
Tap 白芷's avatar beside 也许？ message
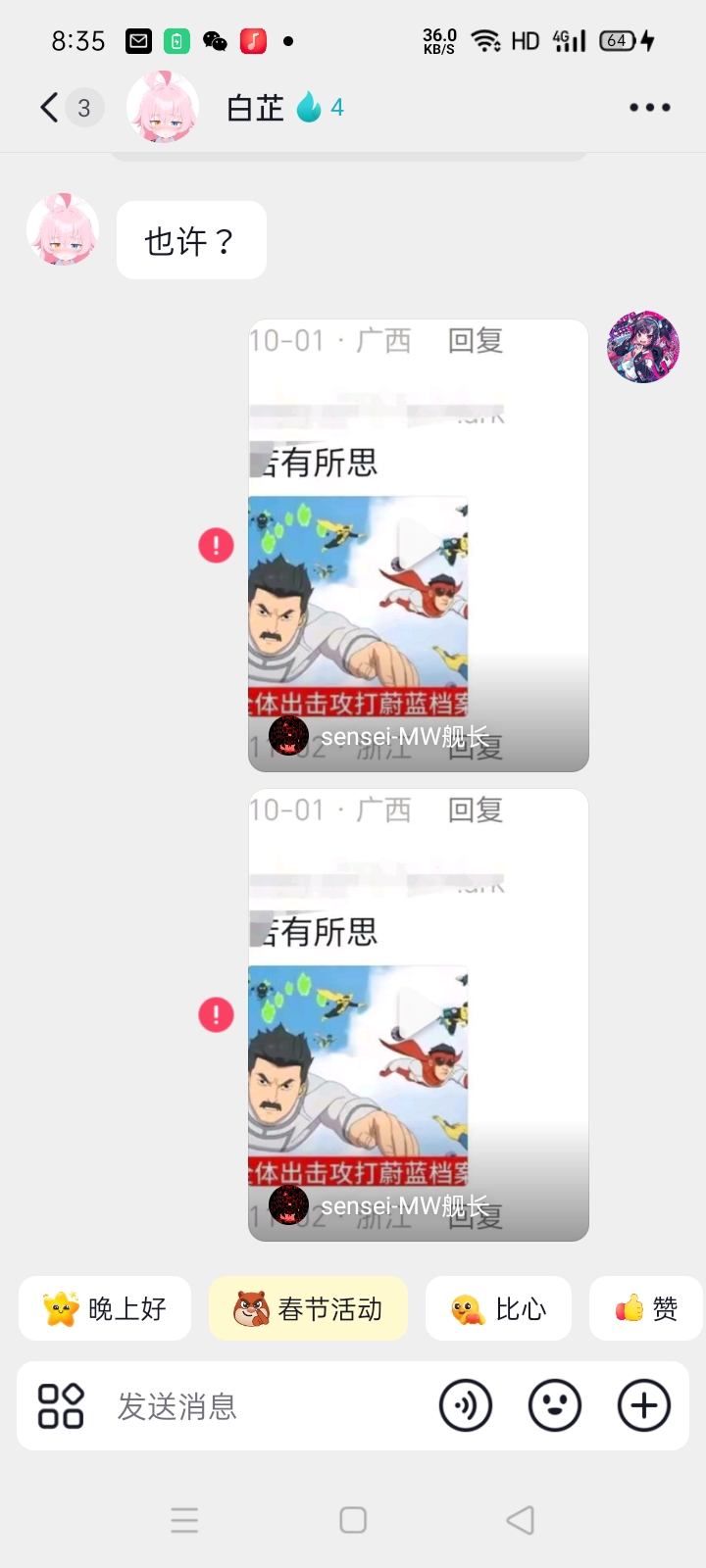coord(63,229)
